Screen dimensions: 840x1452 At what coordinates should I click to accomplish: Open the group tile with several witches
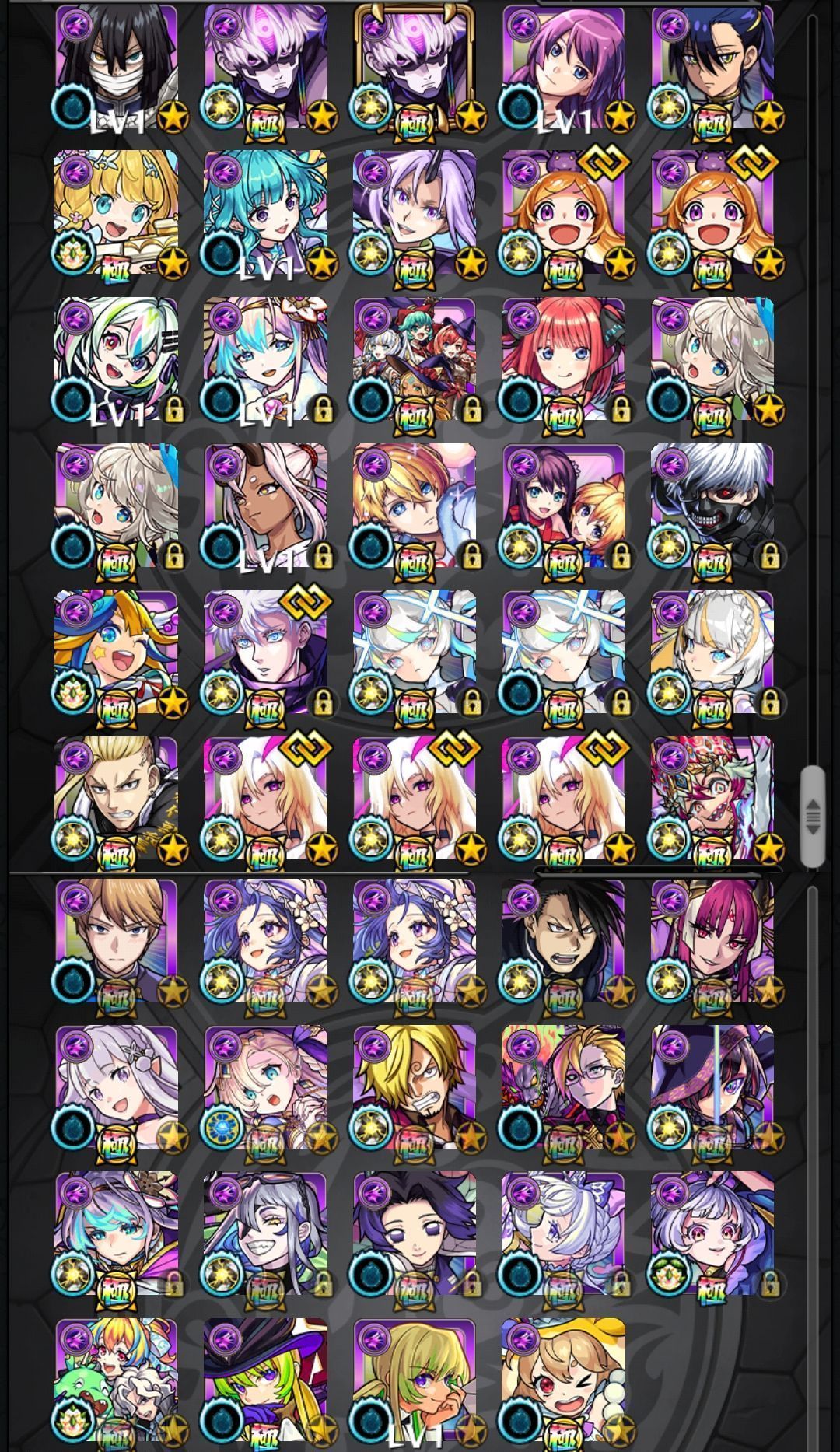point(415,359)
